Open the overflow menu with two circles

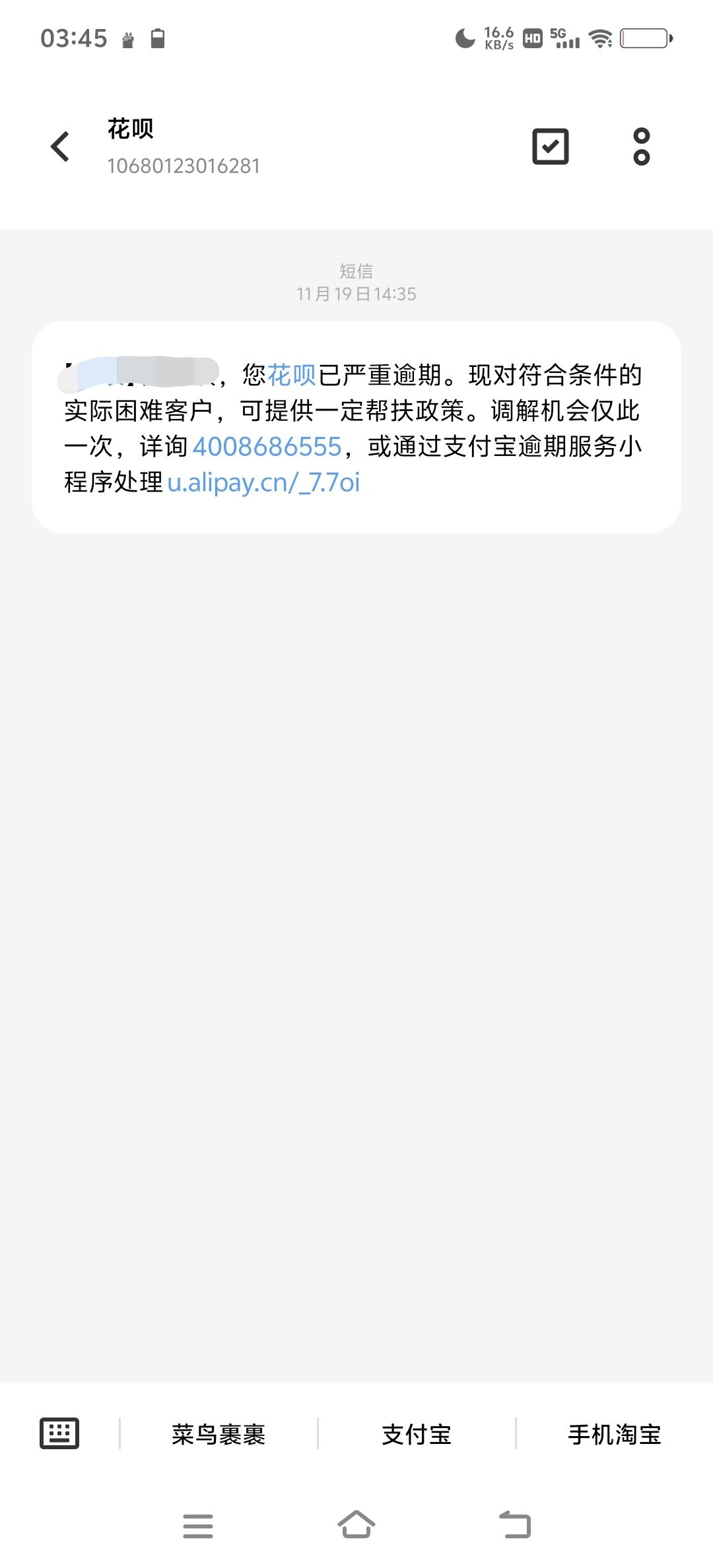coord(641,147)
